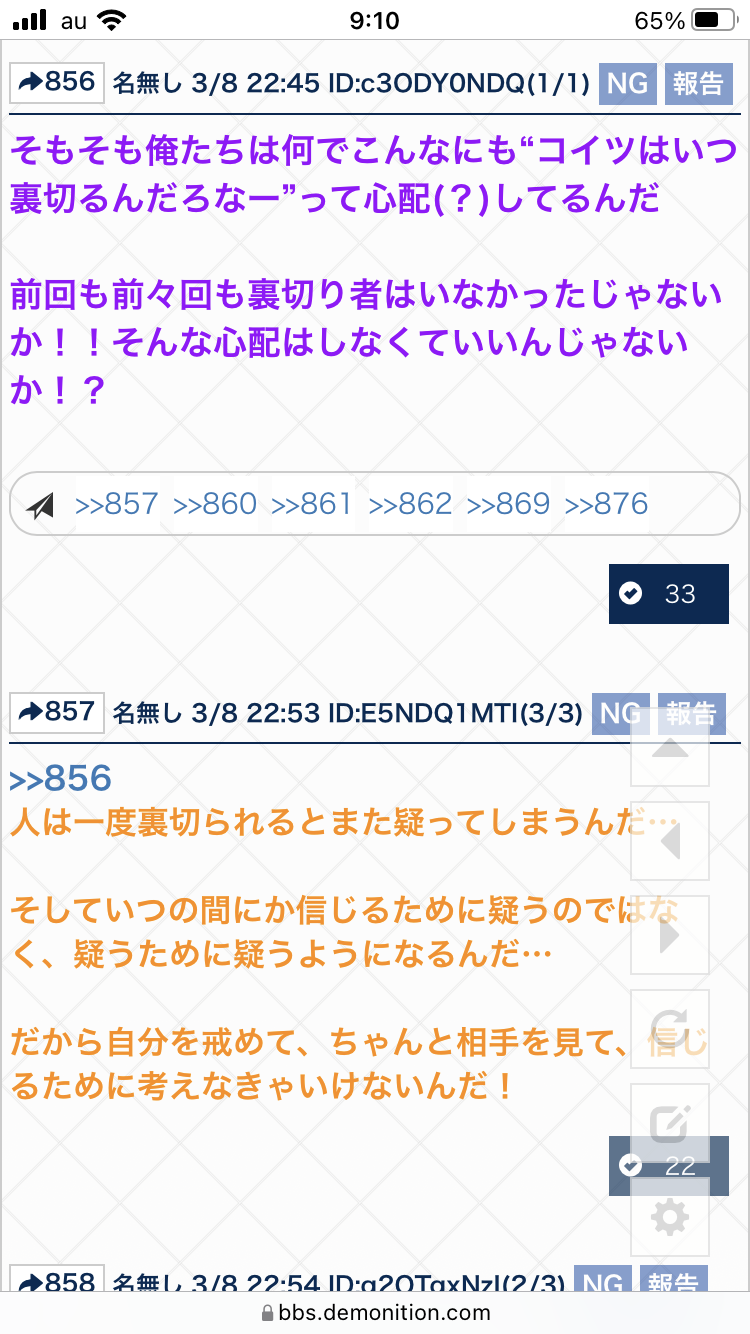Jump to top with up arrow

click(x=669, y=747)
